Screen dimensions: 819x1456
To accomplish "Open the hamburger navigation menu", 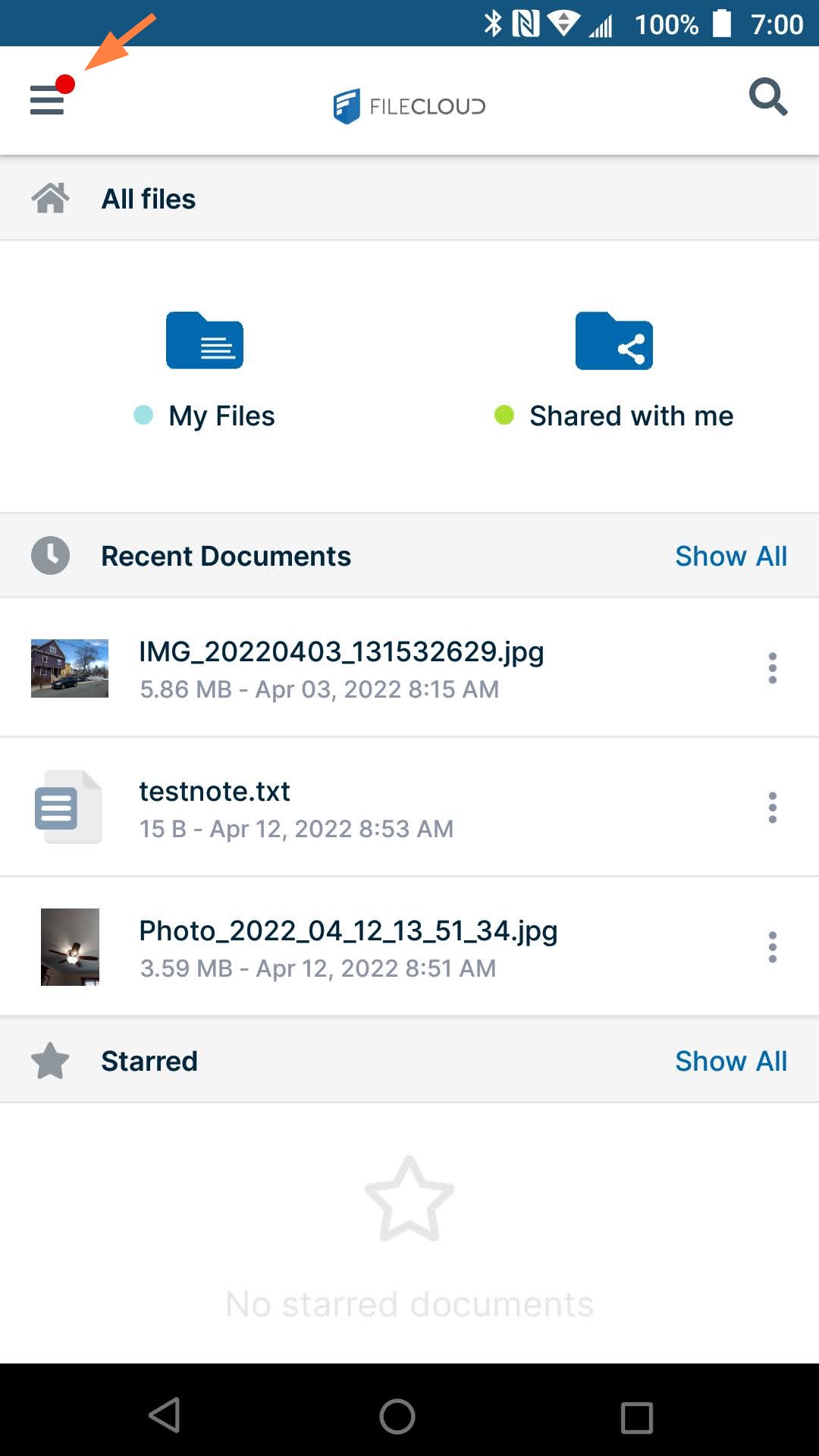I will coord(47,100).
